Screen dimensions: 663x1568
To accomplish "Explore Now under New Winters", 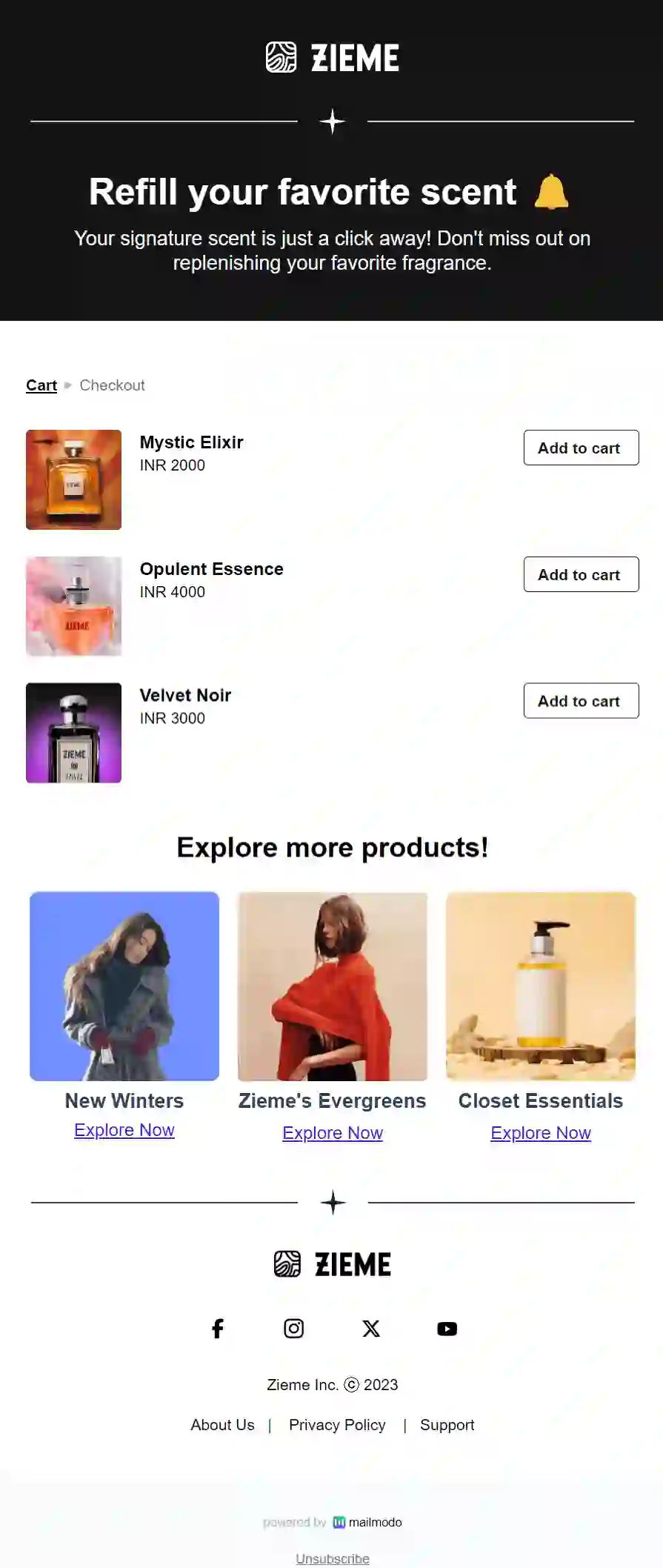I will click(124, 1129).
